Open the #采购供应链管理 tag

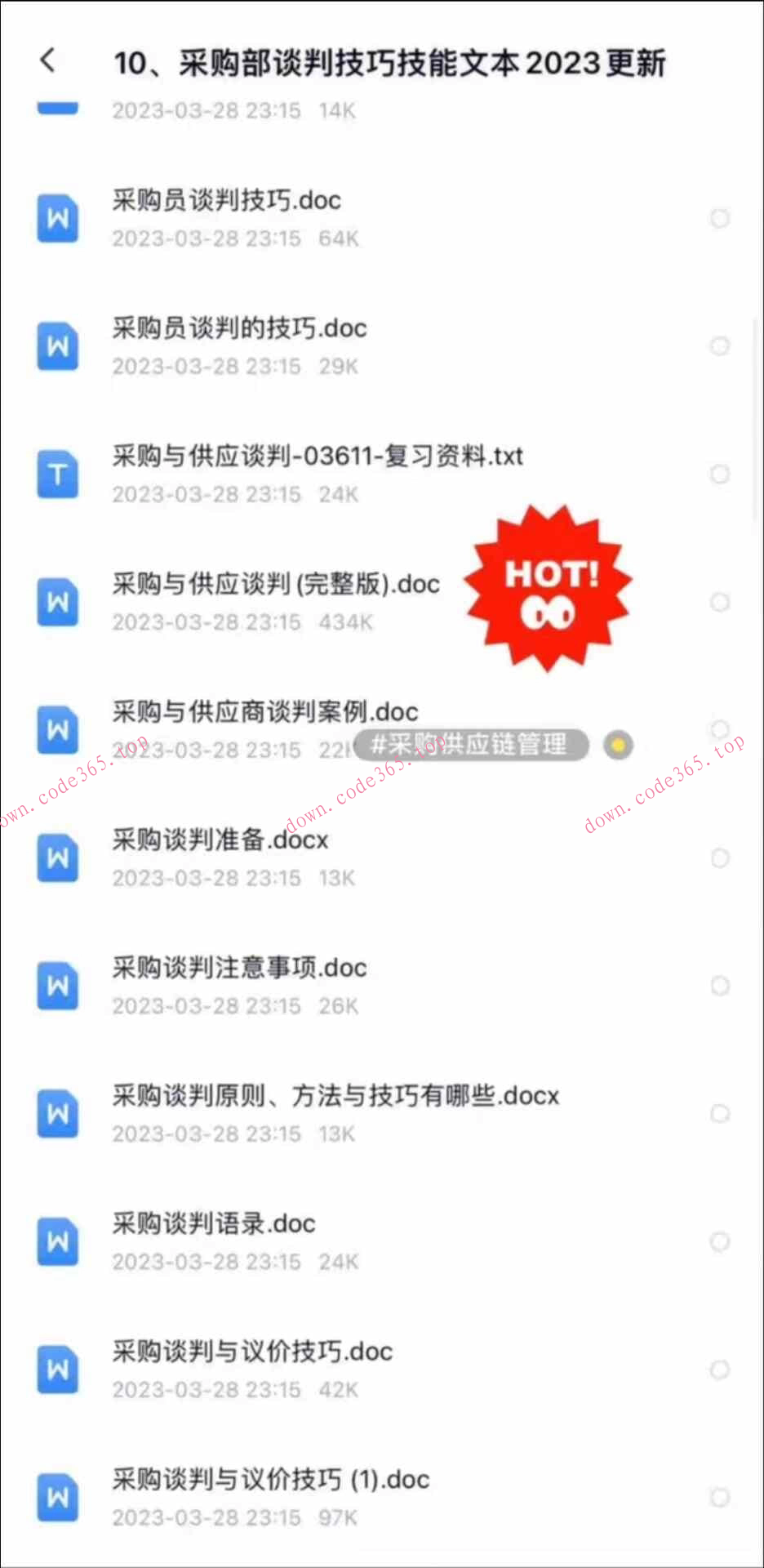(x=472, y=744)
